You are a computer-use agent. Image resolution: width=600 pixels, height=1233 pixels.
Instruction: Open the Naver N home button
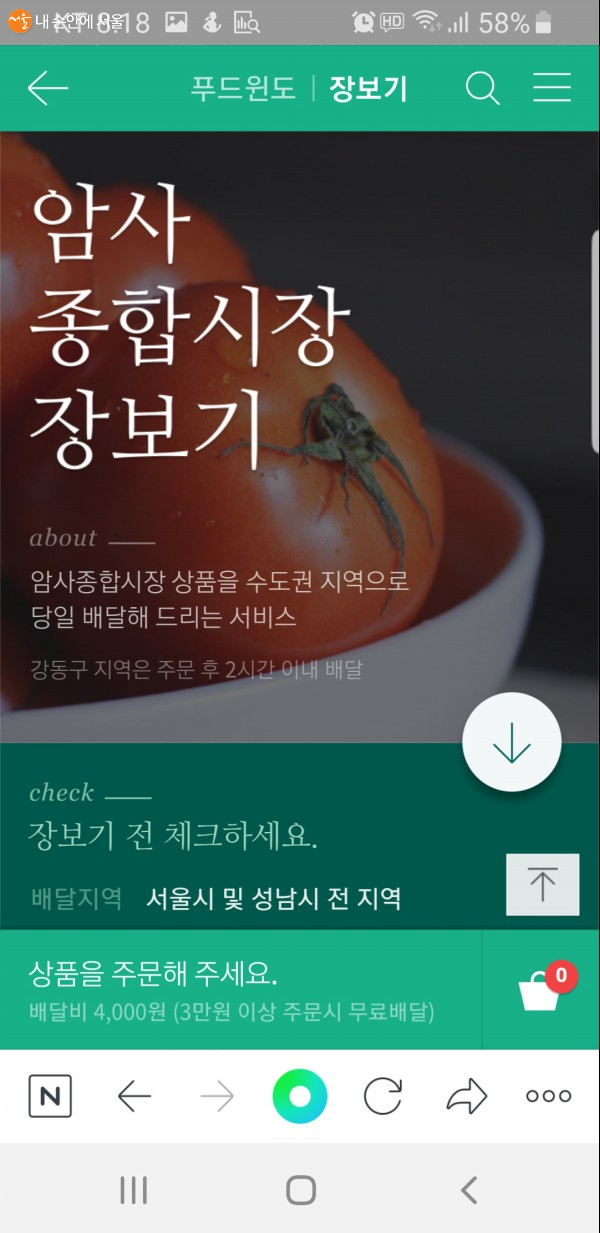tap(51, 1097)
